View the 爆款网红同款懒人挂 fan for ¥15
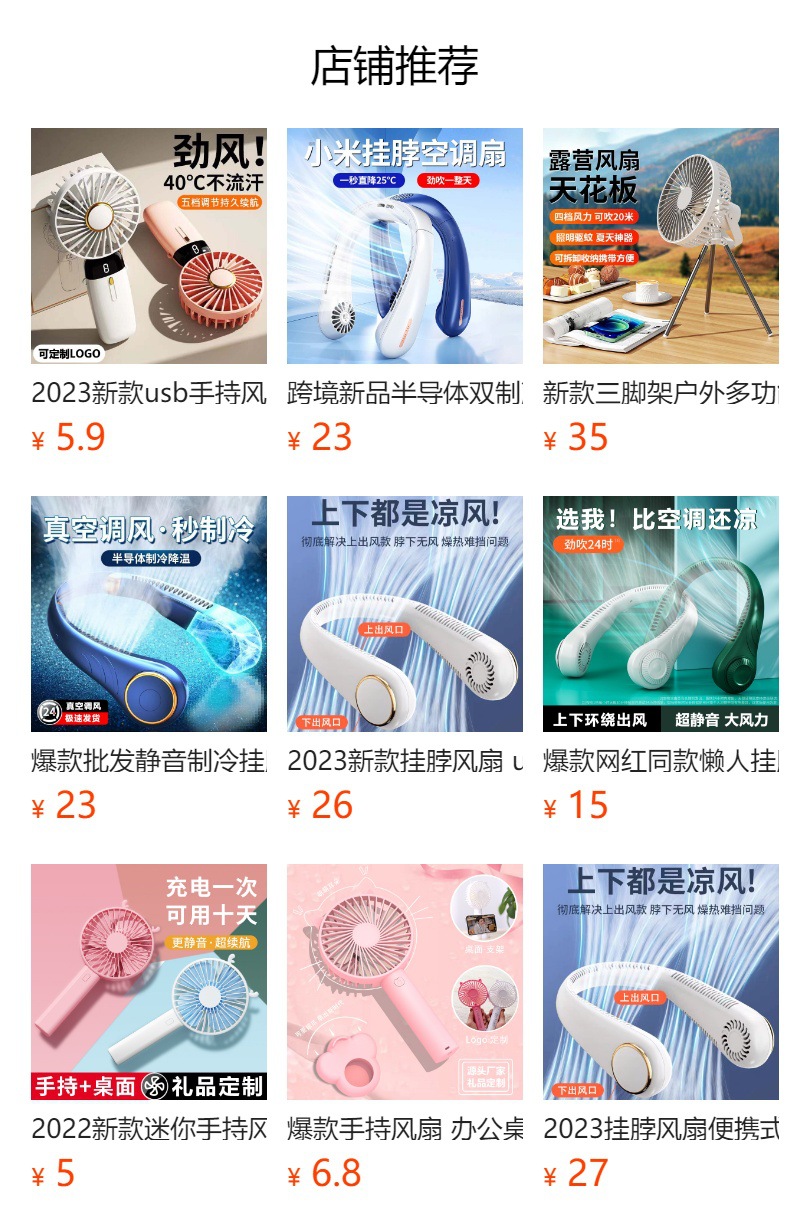This screenshot has width=790, height=1232. point(661,614)
